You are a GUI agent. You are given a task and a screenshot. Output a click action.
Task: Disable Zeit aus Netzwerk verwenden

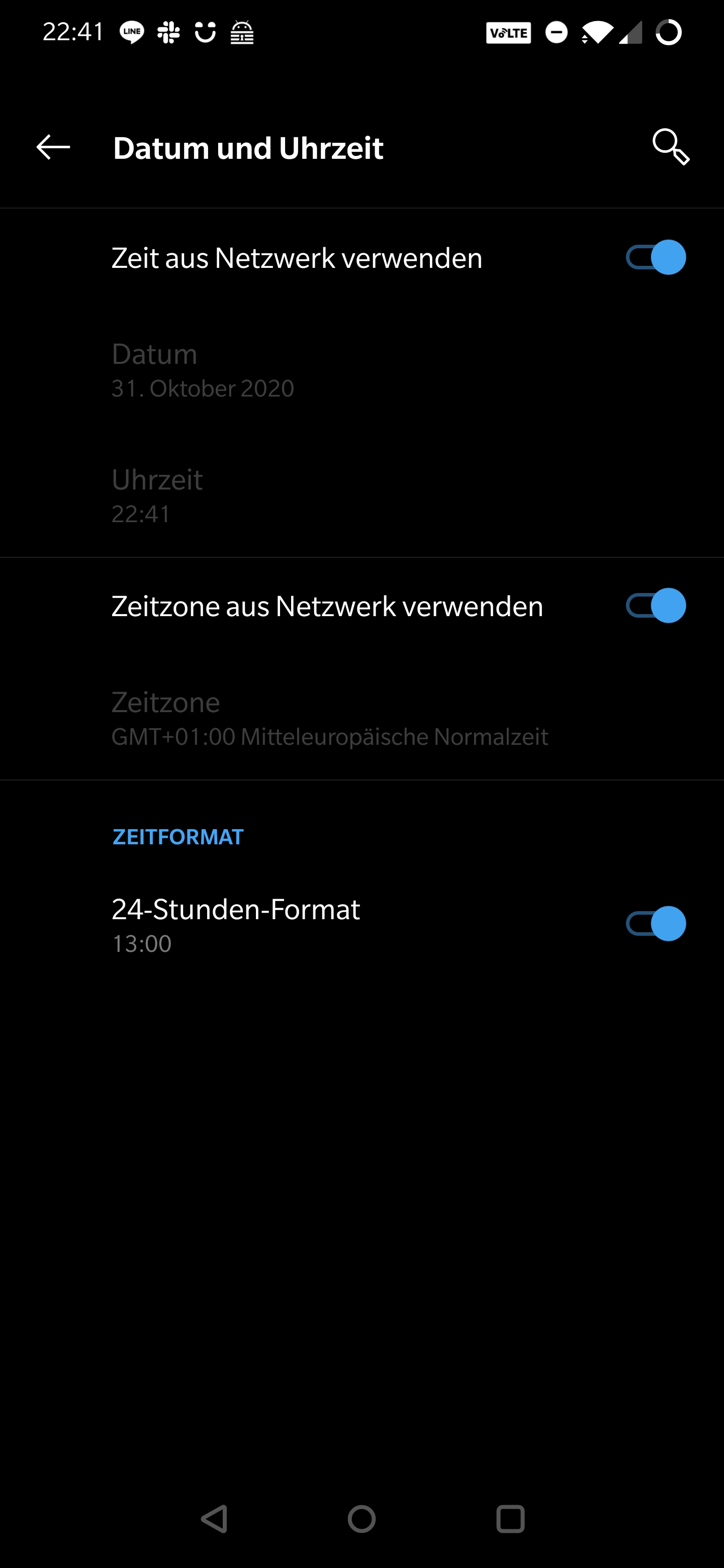tap(656, 257)
